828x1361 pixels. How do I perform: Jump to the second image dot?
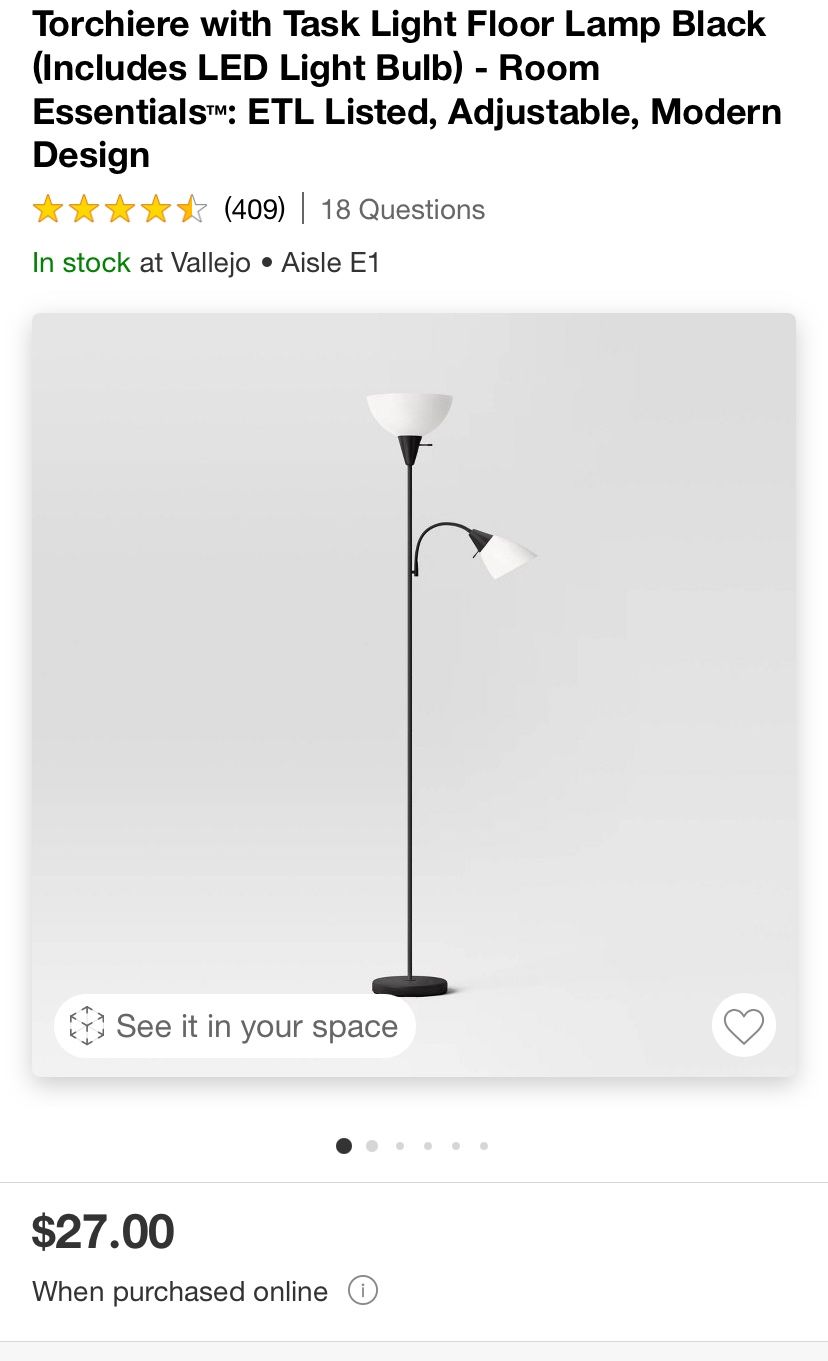click(x=372, y=1146)
